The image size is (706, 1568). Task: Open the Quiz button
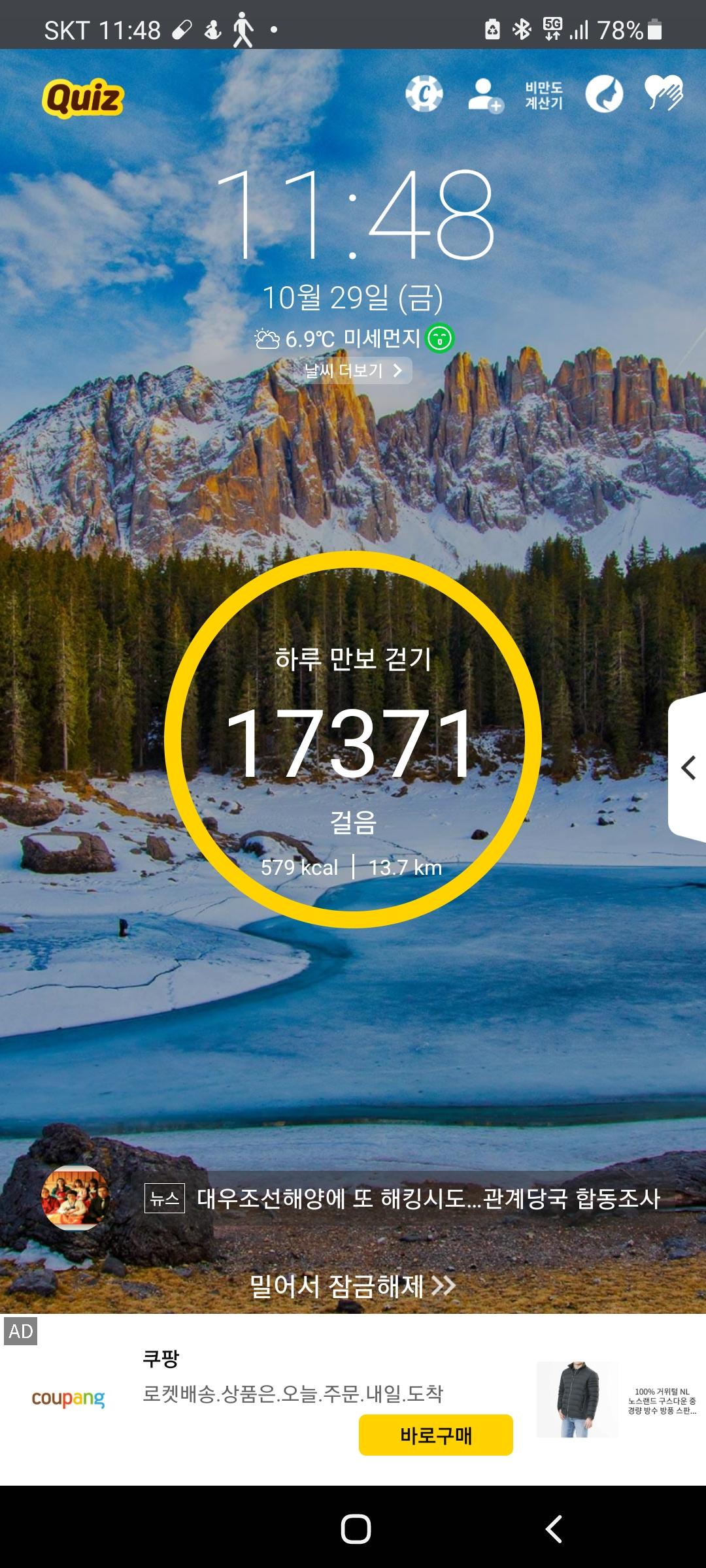[x=83, y=98]
